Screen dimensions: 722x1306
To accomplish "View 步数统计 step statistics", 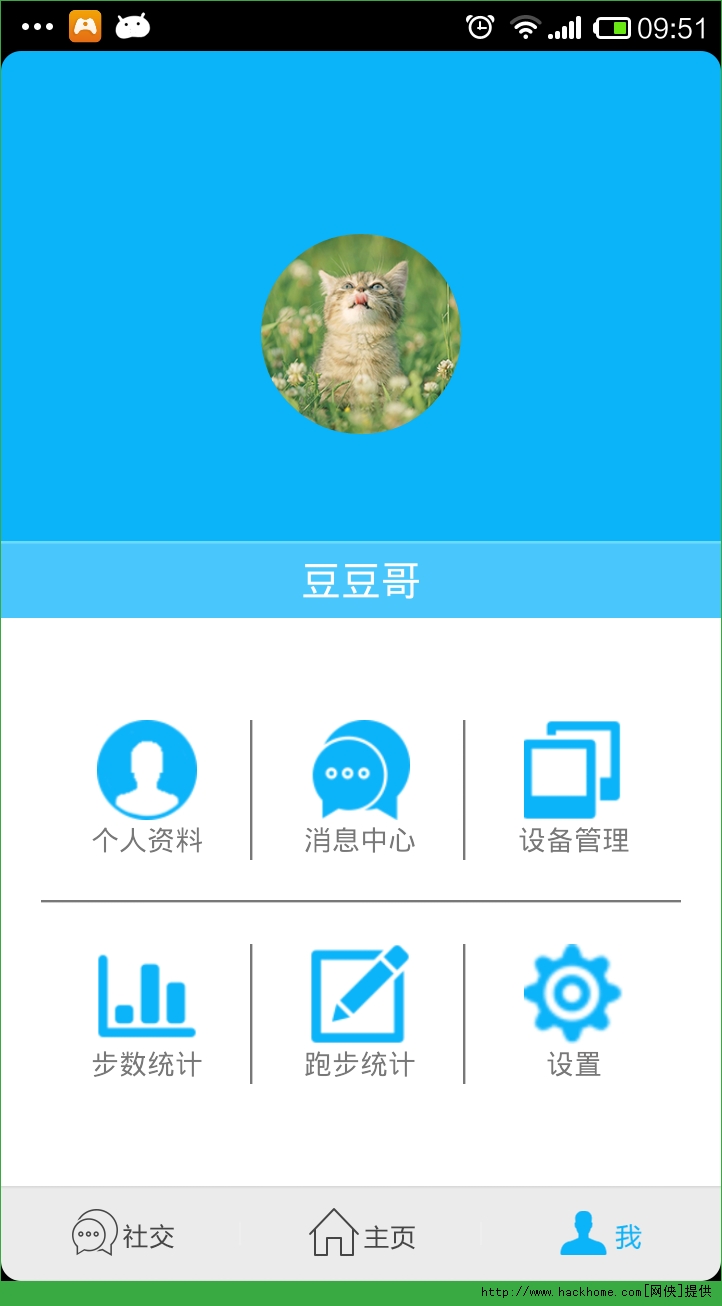I will tap(147, 1010).
